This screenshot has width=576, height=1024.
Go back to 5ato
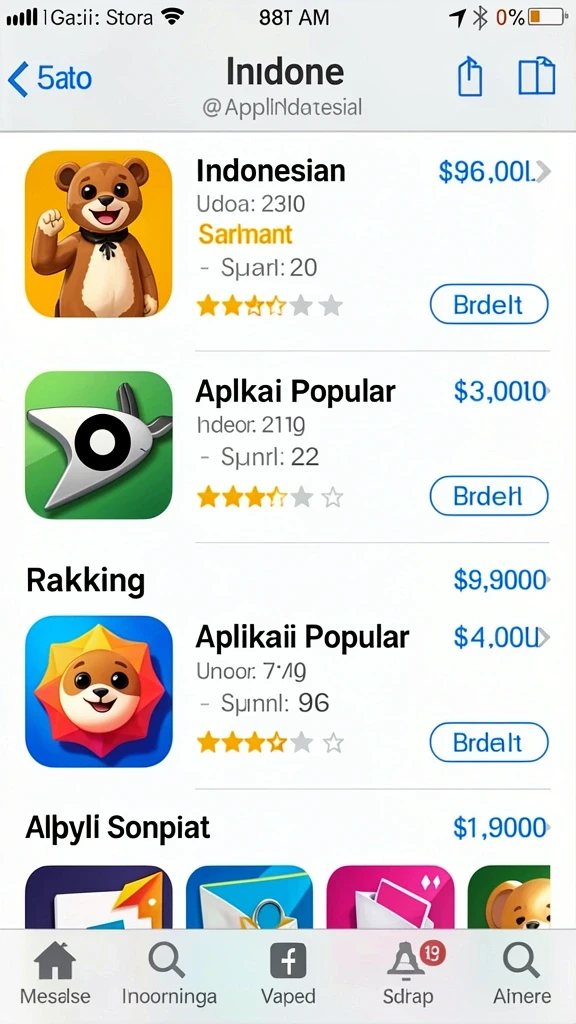tap(50, 79)
